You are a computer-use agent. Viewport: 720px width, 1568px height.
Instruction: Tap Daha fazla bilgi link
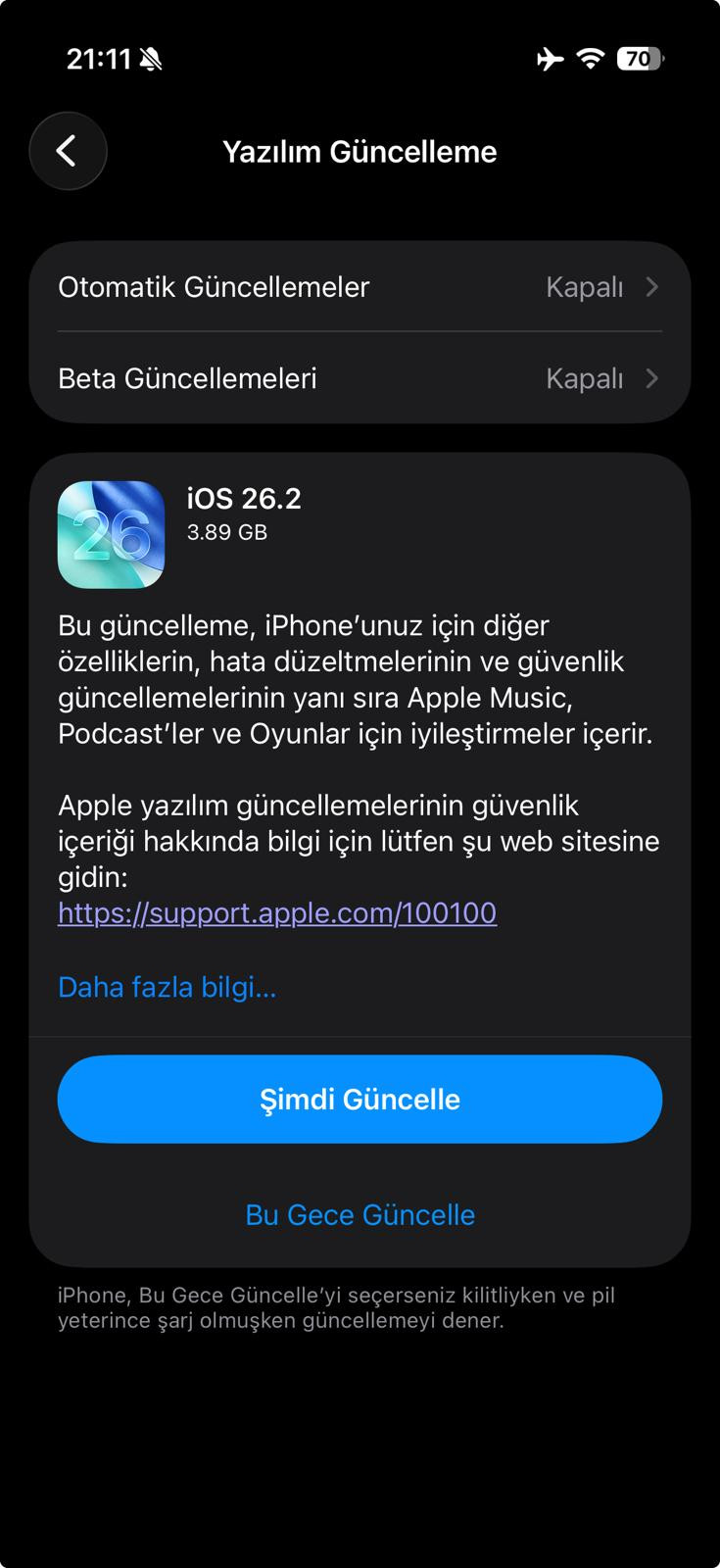tap(168, 987)
